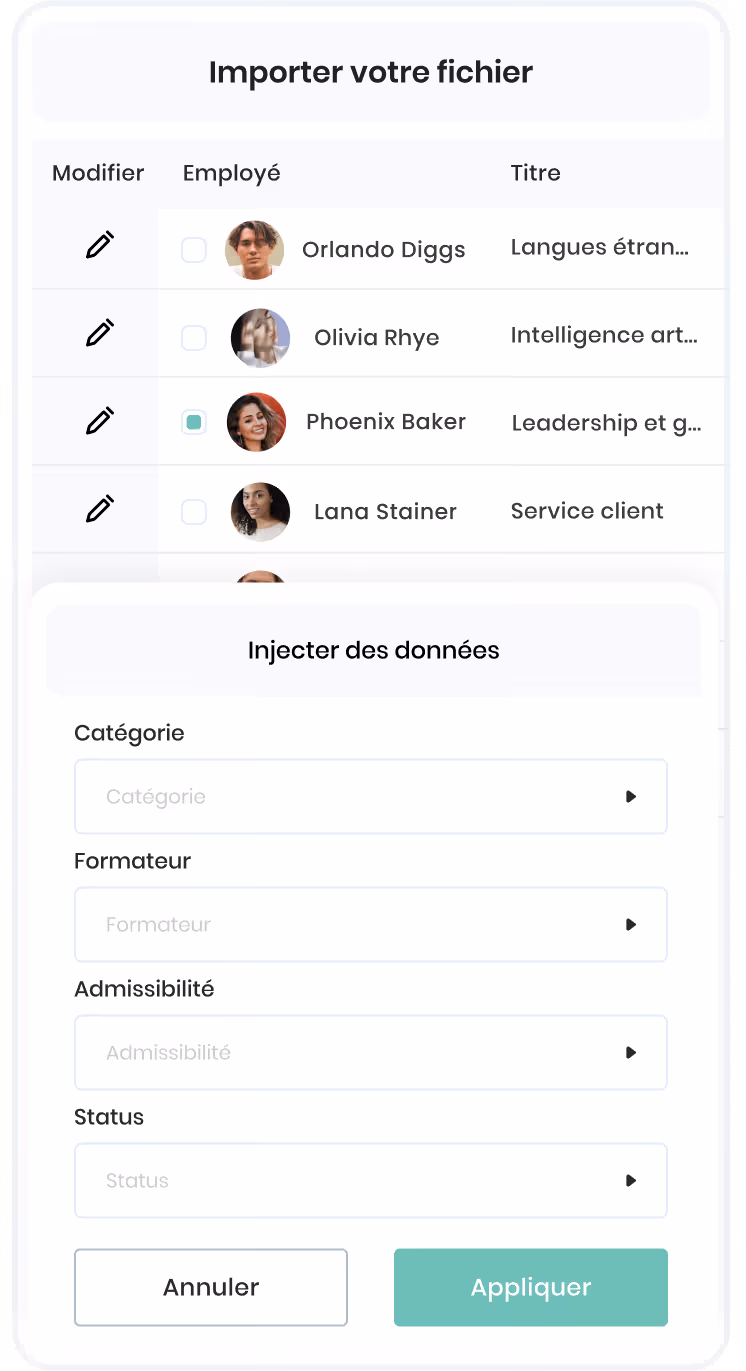
Task: Check the box next to Olivia Rhye
Action: coord(194,338)
